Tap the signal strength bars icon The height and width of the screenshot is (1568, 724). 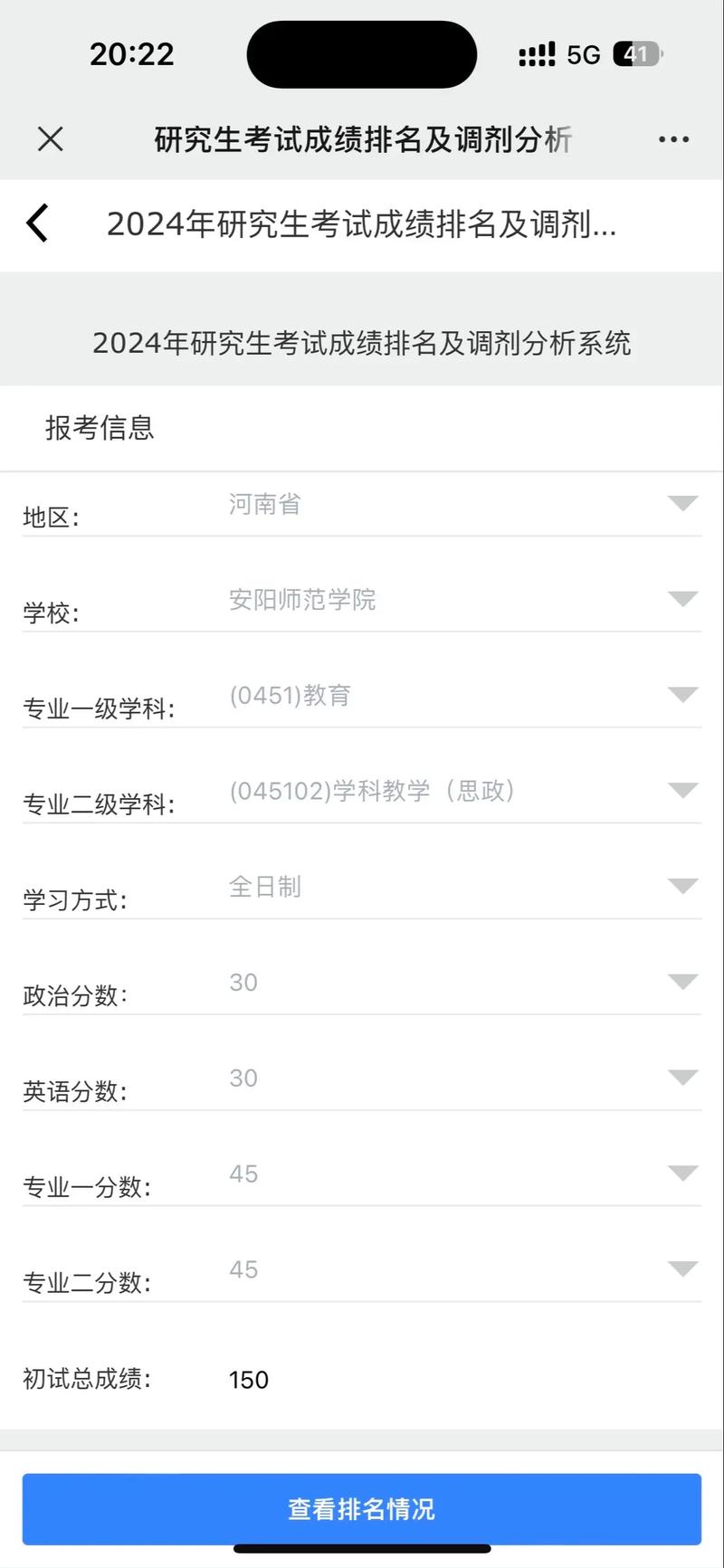[536, 54]
